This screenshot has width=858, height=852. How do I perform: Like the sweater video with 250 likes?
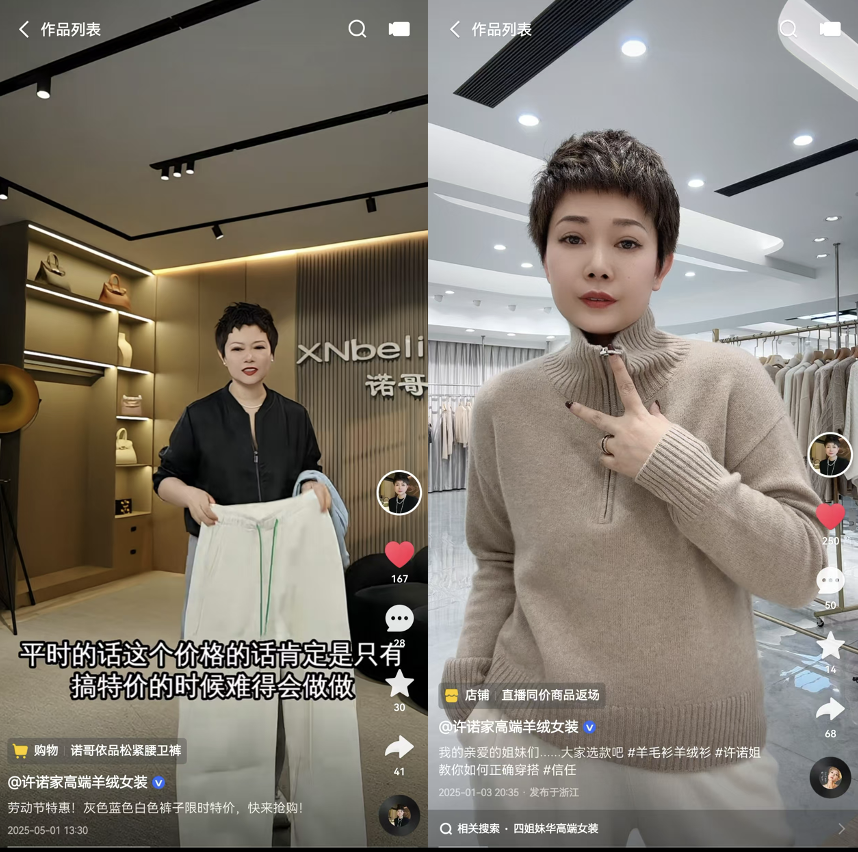point(830,516)
